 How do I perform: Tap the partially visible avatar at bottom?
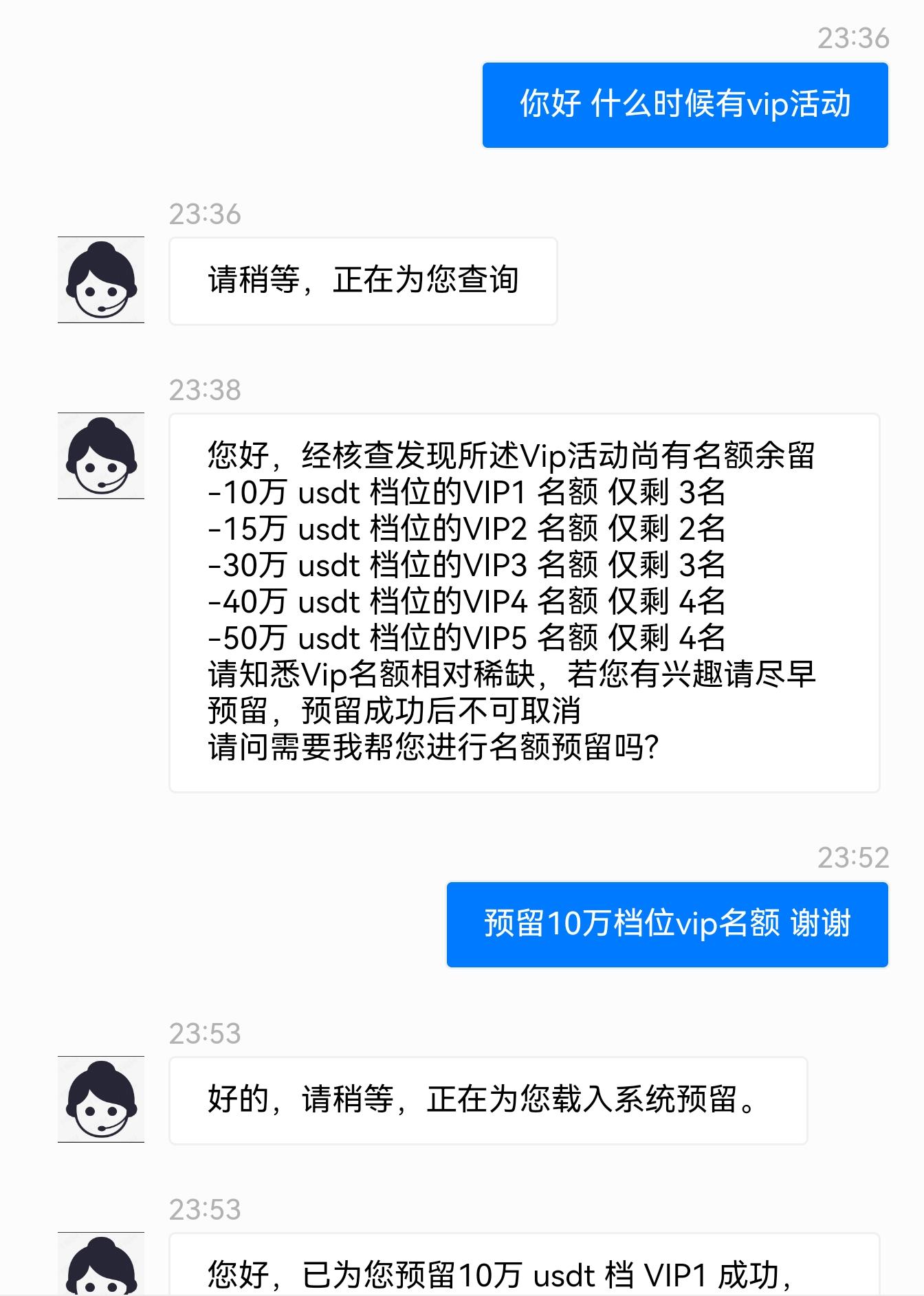[x=100, y=1265]
